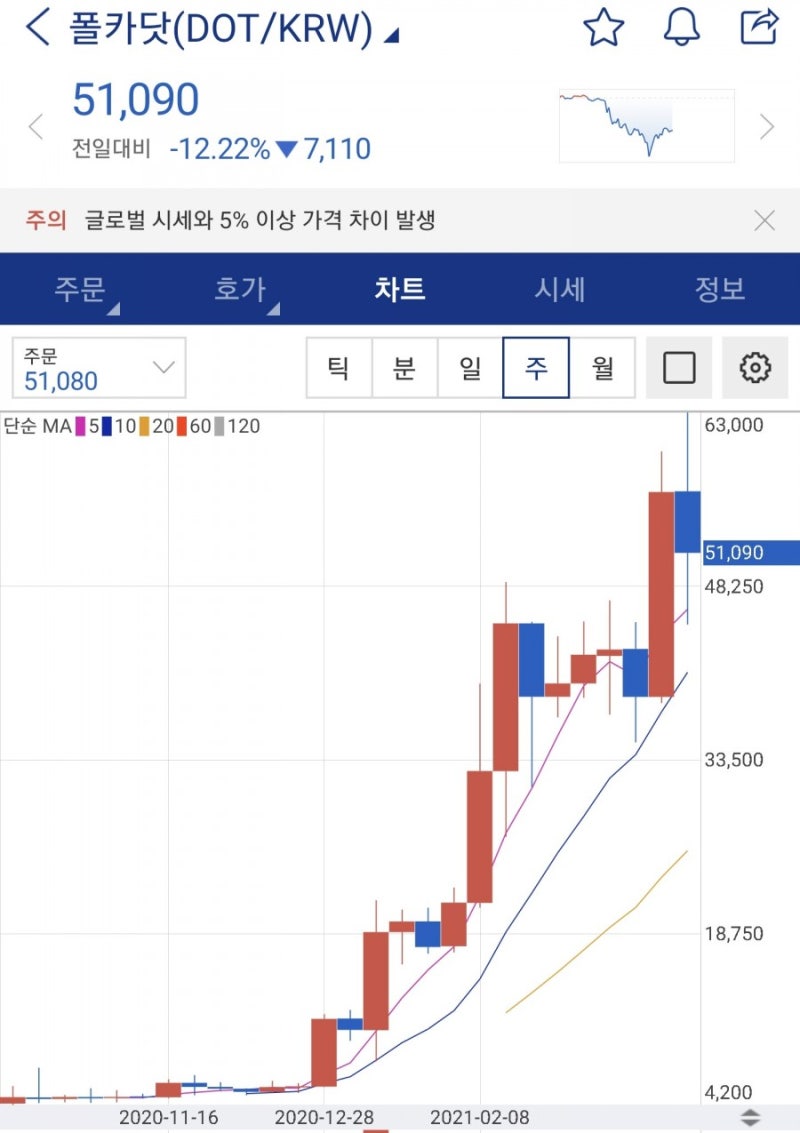Open chart settings with the gear icon
The width and height of the screenshot is (800, 1133).
(x=756, y=367)
